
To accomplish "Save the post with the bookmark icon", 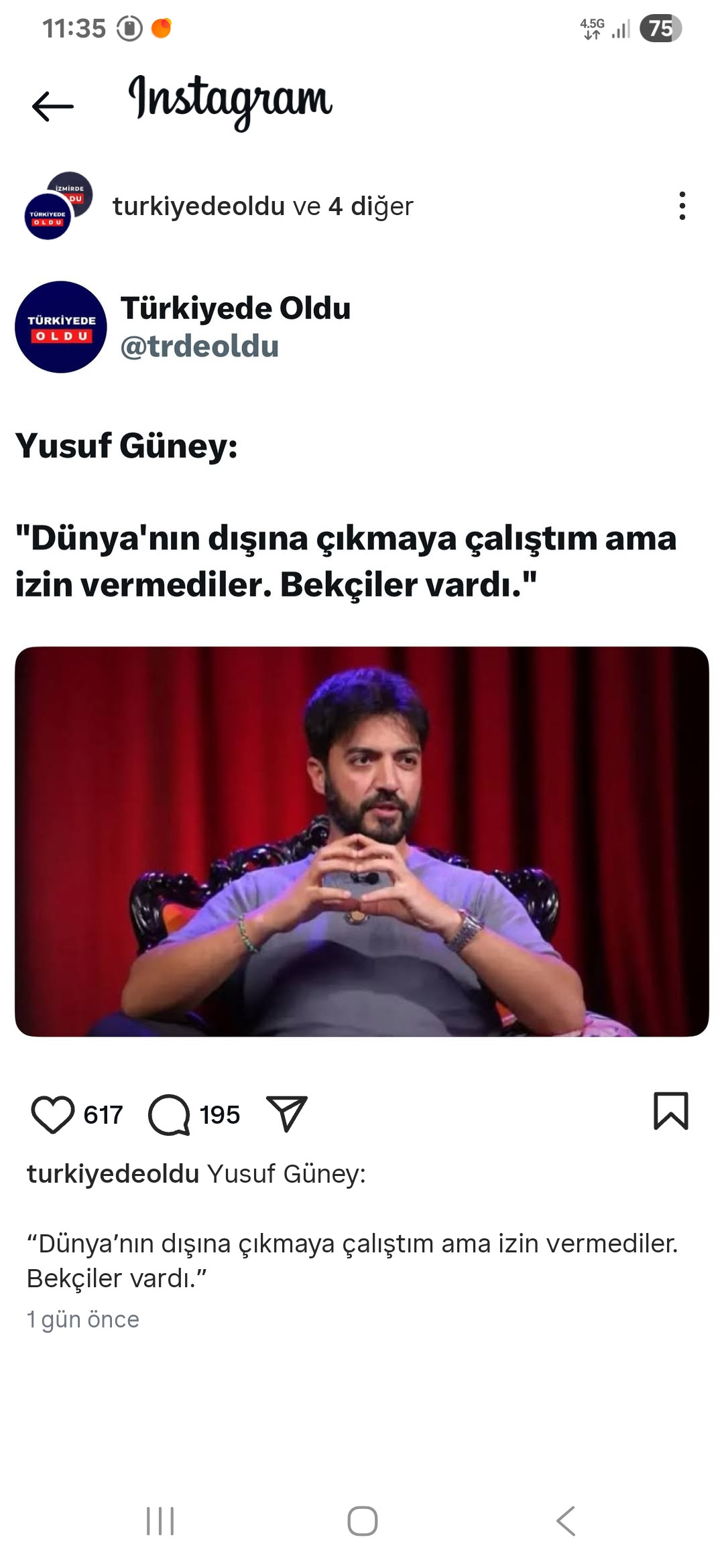I will 670,1111.
